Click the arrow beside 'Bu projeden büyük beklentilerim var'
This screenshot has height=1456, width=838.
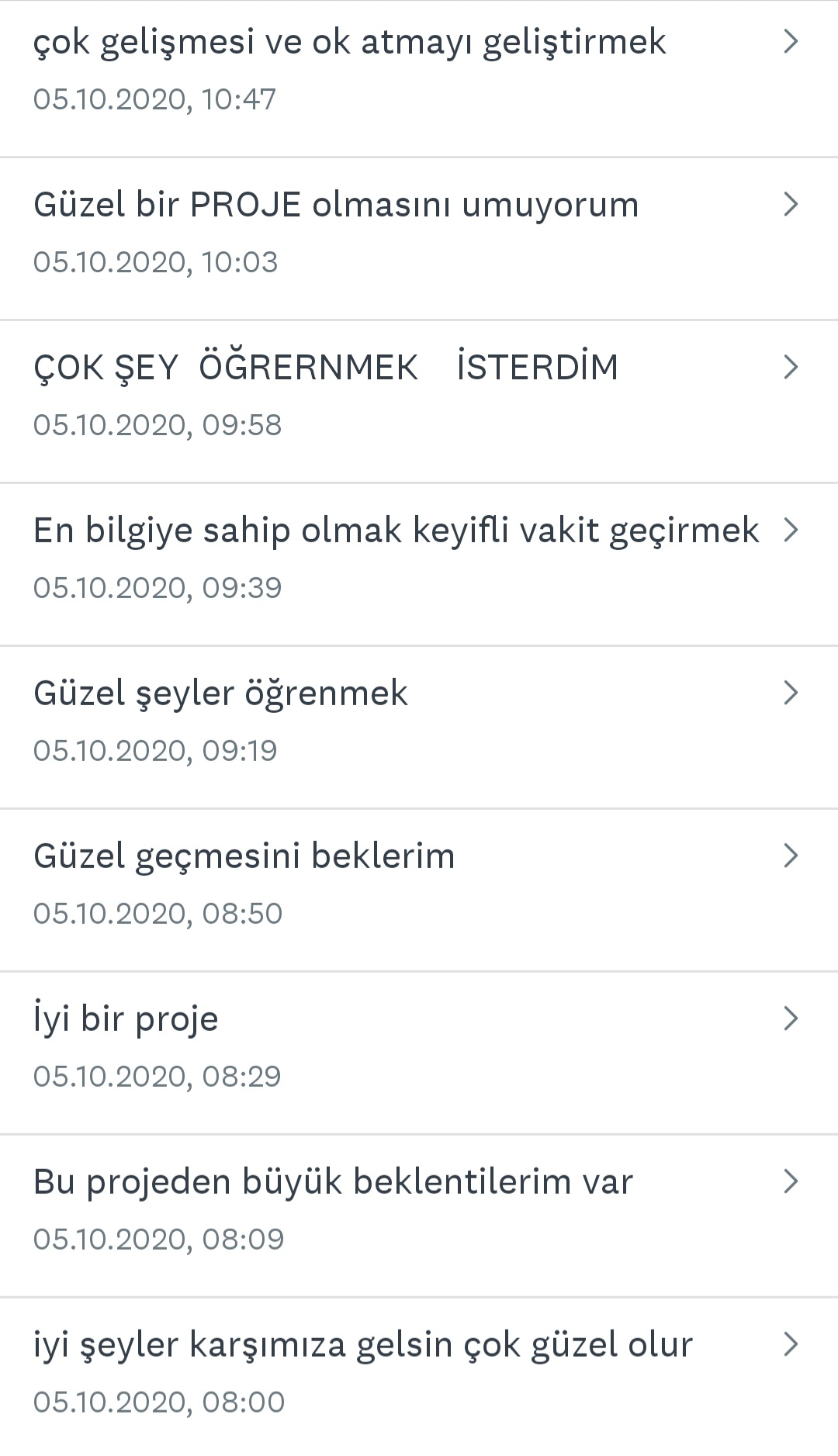(791, 1181)
